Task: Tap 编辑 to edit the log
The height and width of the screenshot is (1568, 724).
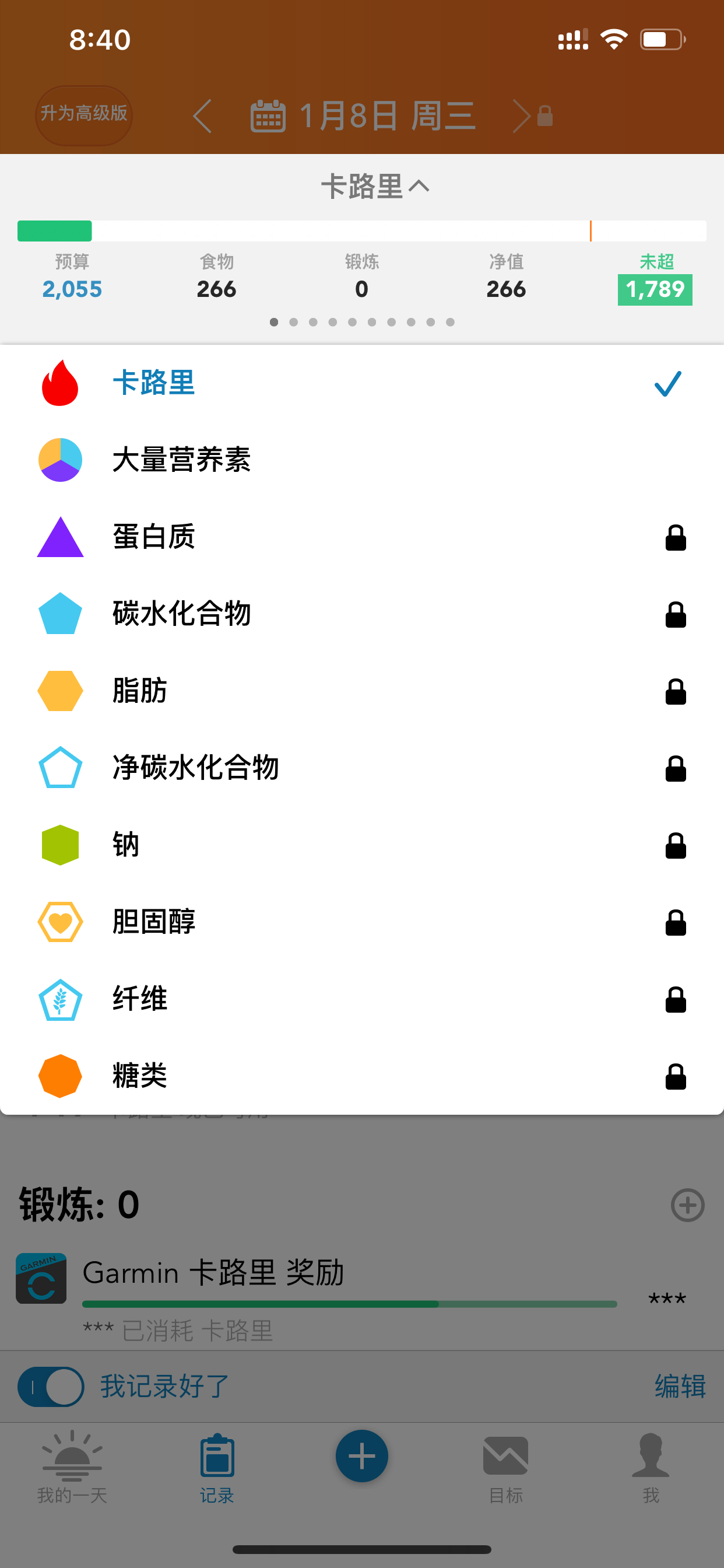Action: [680, 1387]
